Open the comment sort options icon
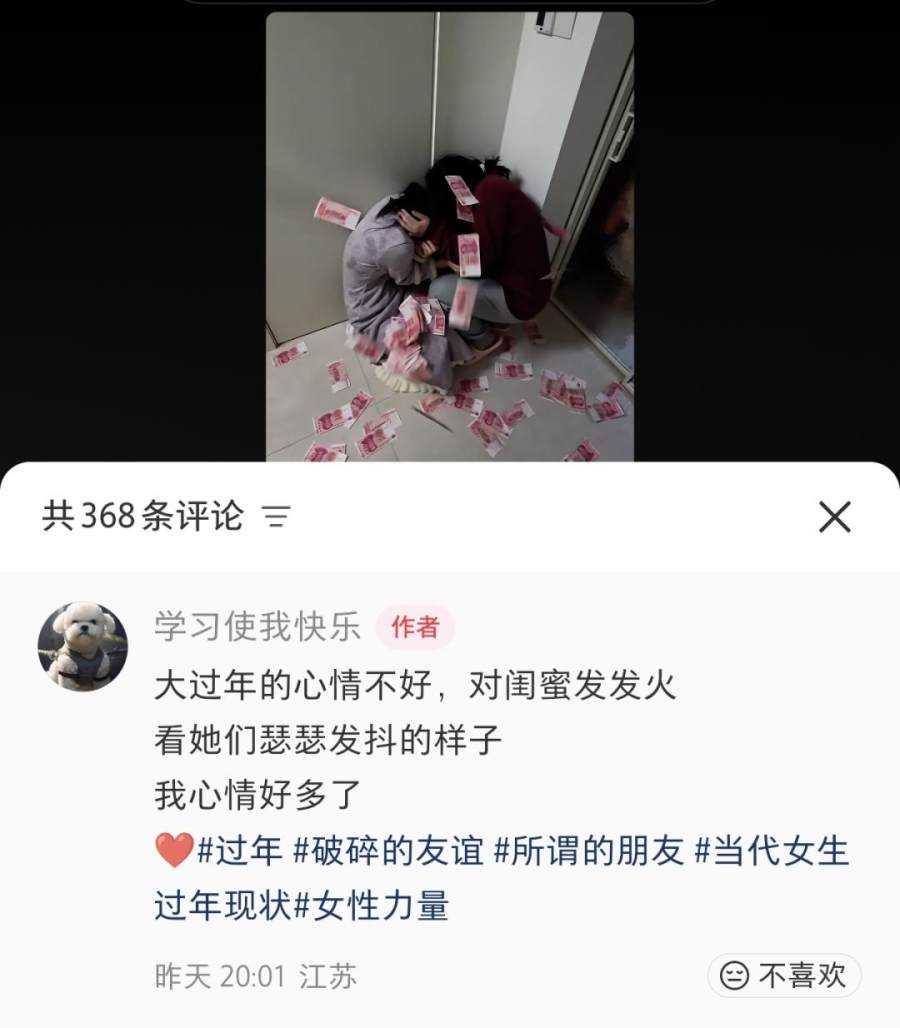Screen dimensions: 900x1028 click(276, 517)
